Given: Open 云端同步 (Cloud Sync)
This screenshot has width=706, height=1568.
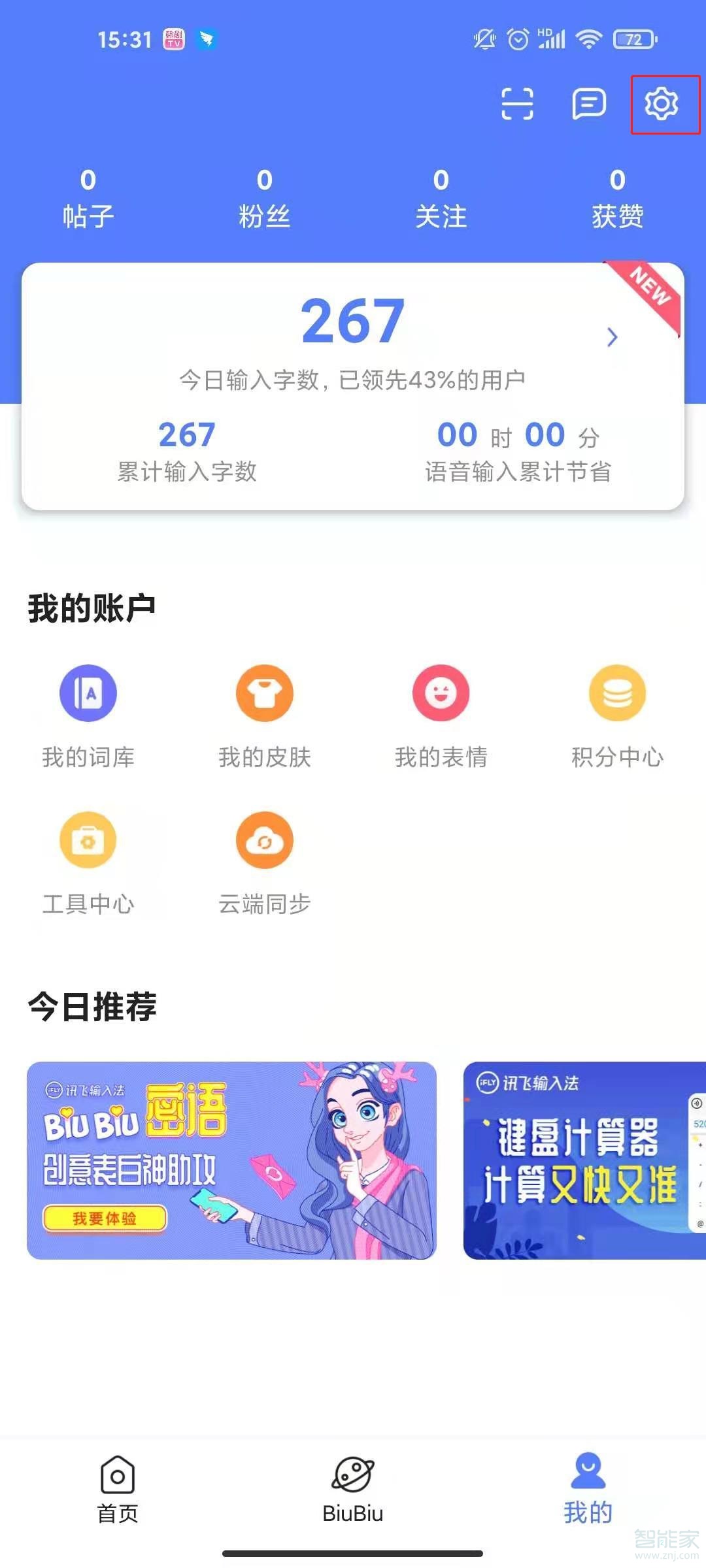Looking at the screenshot, I should [x=265, y=862].
